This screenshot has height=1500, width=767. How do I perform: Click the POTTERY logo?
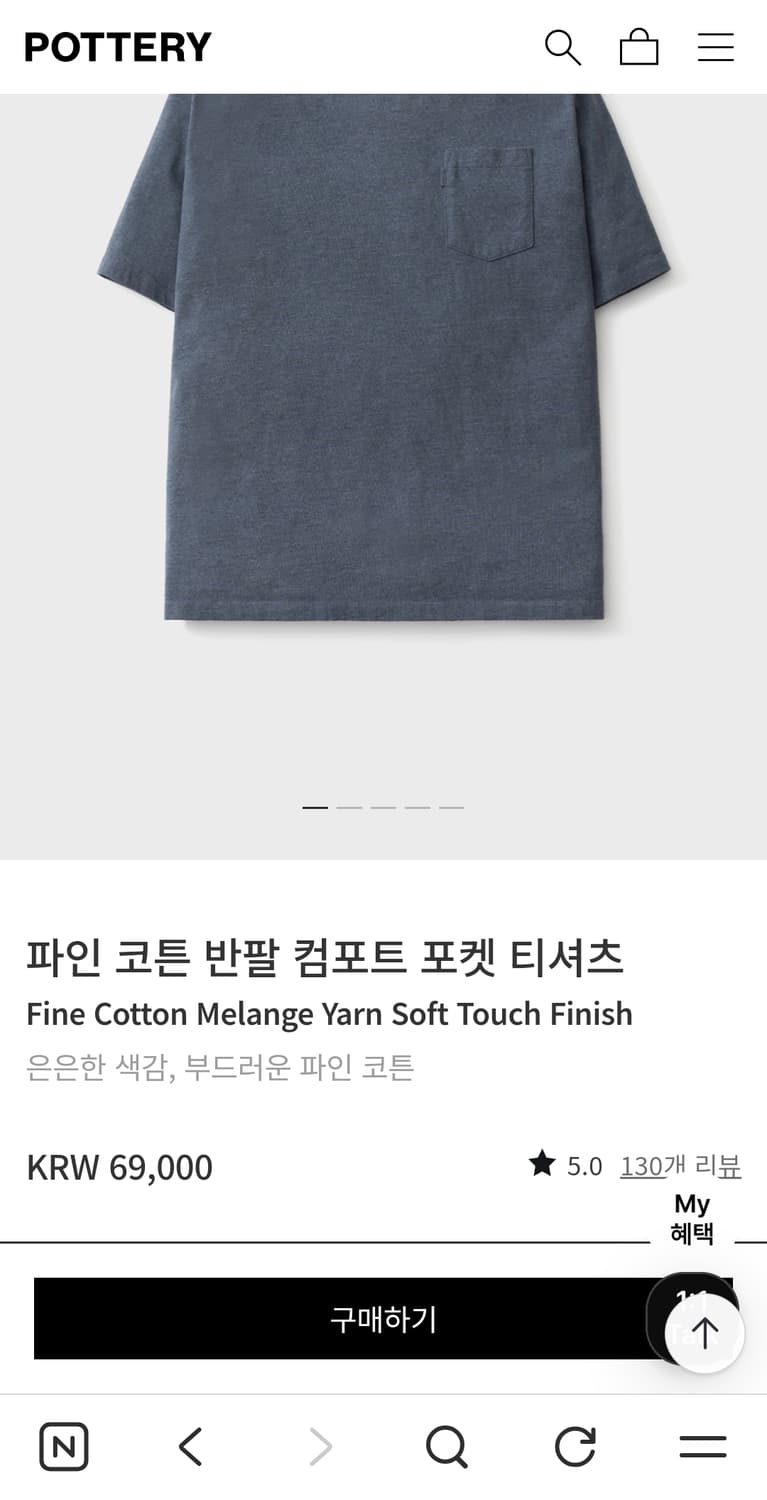click(x=117, y=46)
